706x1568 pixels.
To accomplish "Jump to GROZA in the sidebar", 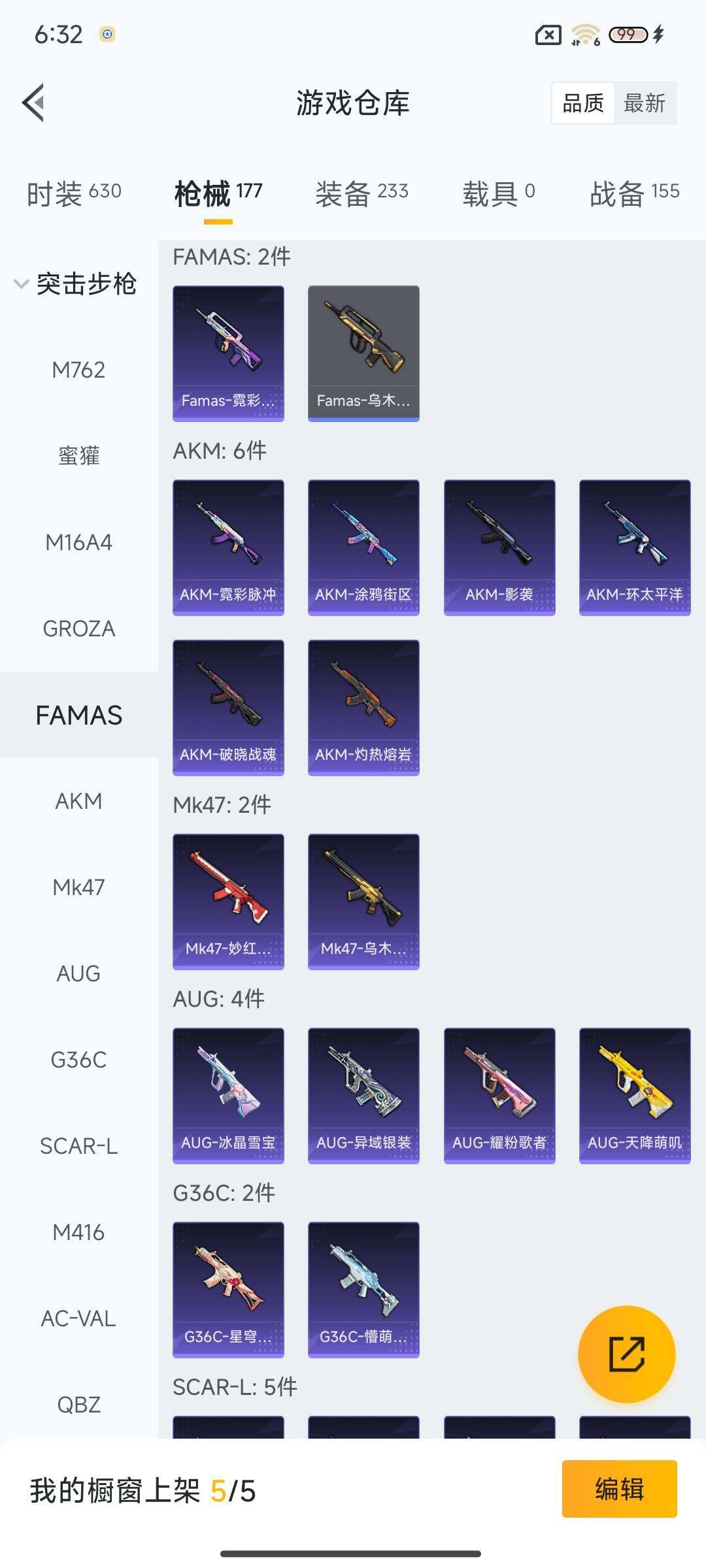I will click(78, 629).
